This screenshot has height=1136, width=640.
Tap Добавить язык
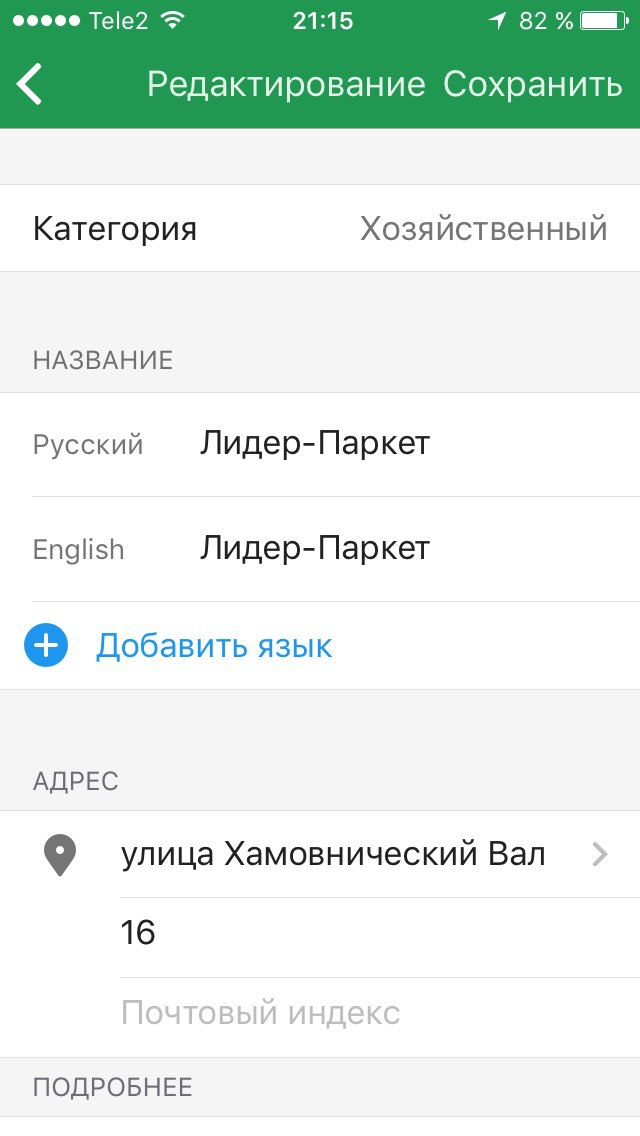(x=214, y=646)
